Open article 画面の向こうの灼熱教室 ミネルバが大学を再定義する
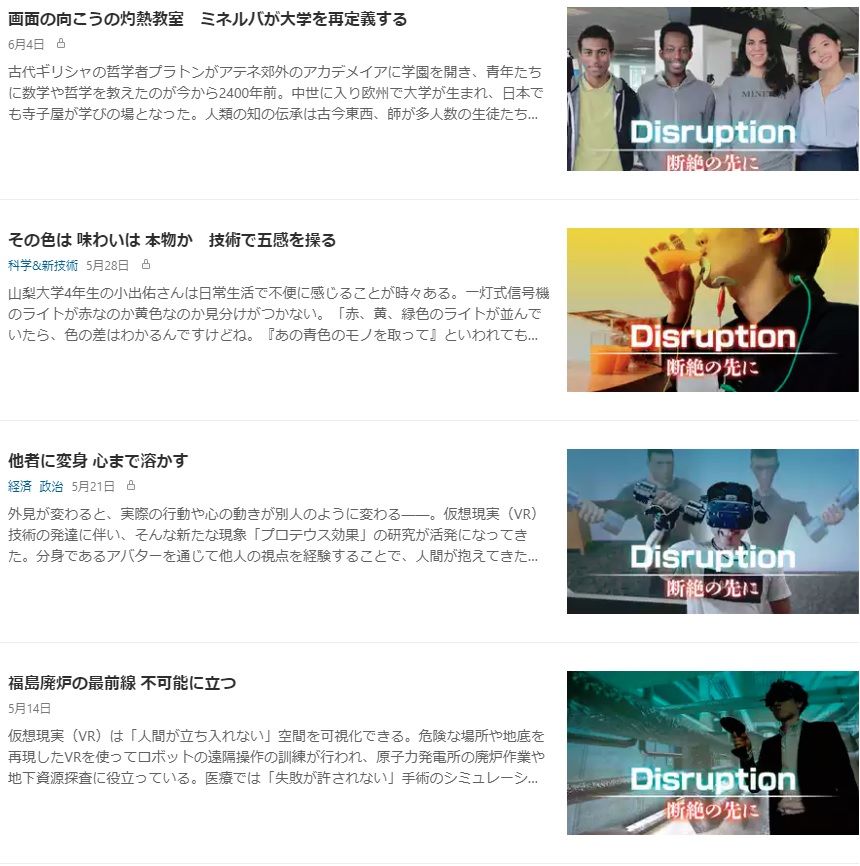 [x=207, y=19]
